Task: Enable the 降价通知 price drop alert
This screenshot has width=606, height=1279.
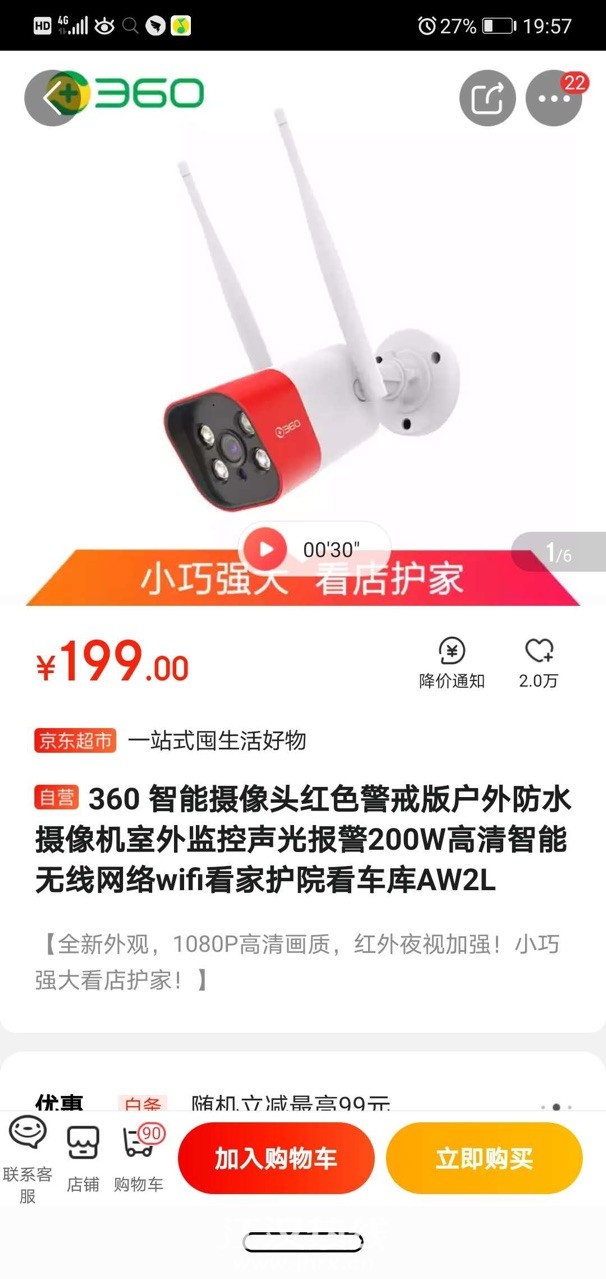Action: coord(451,663)
